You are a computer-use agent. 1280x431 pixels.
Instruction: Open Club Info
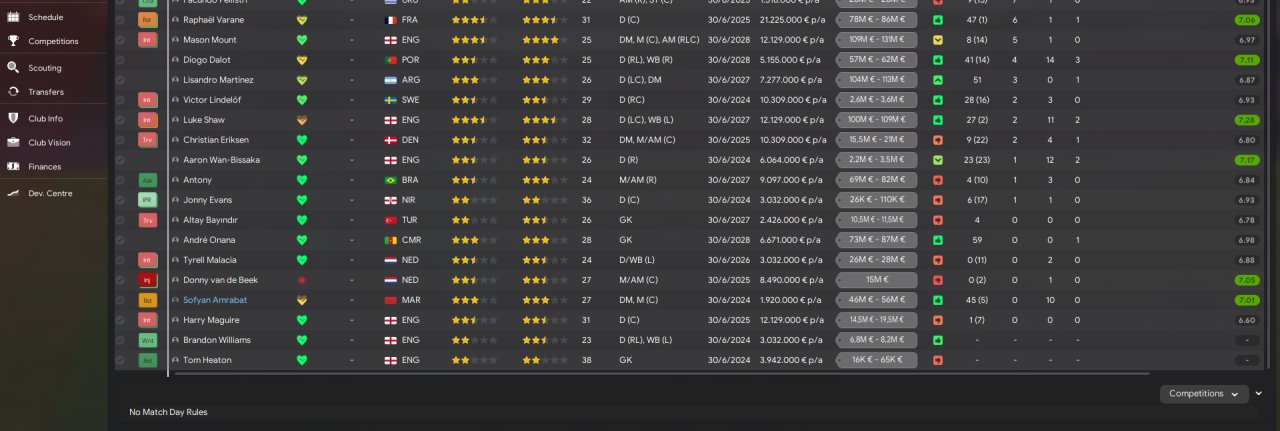coord(45,118)
